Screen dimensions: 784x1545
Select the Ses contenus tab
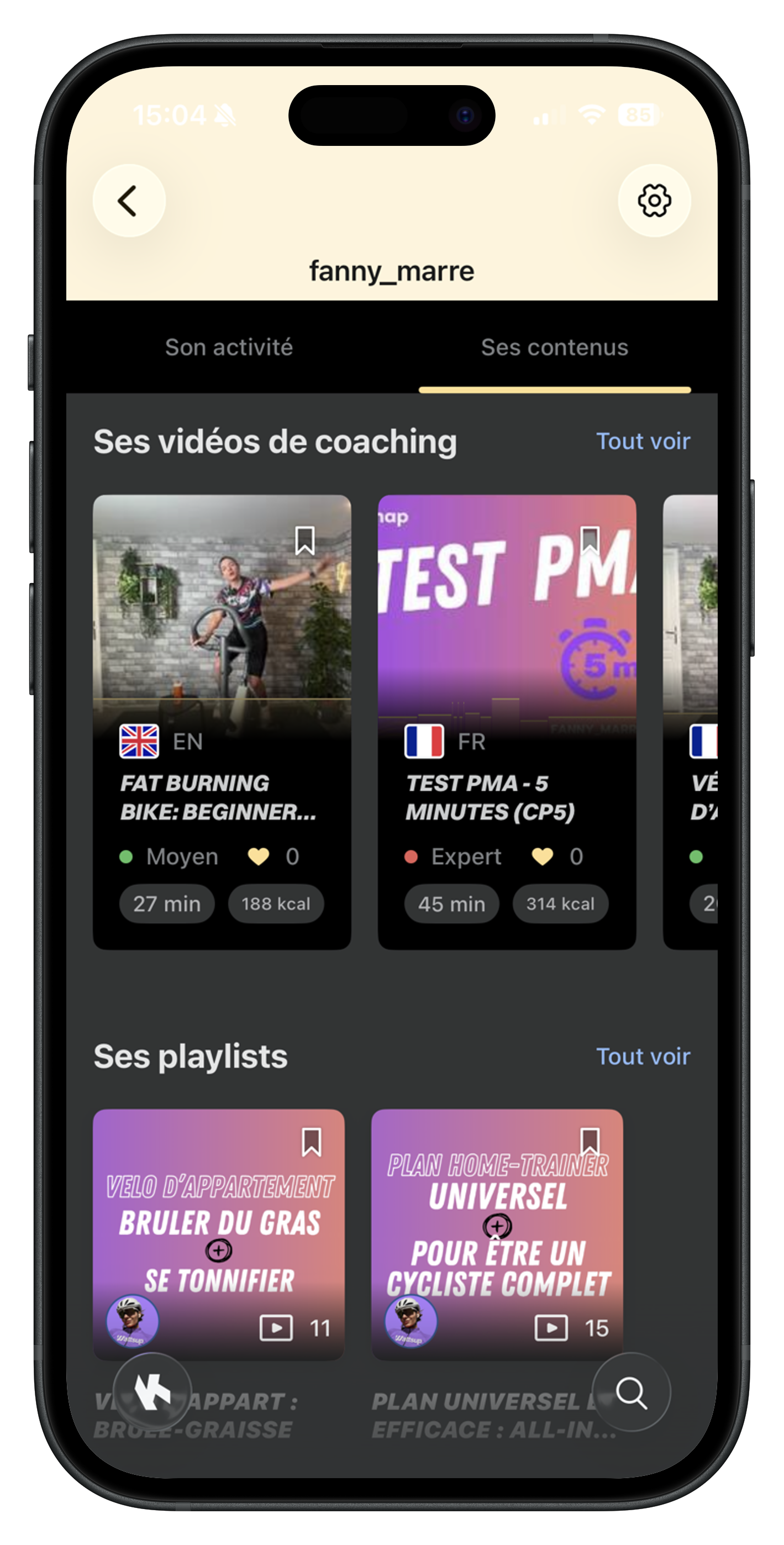(x=554, y=347)
